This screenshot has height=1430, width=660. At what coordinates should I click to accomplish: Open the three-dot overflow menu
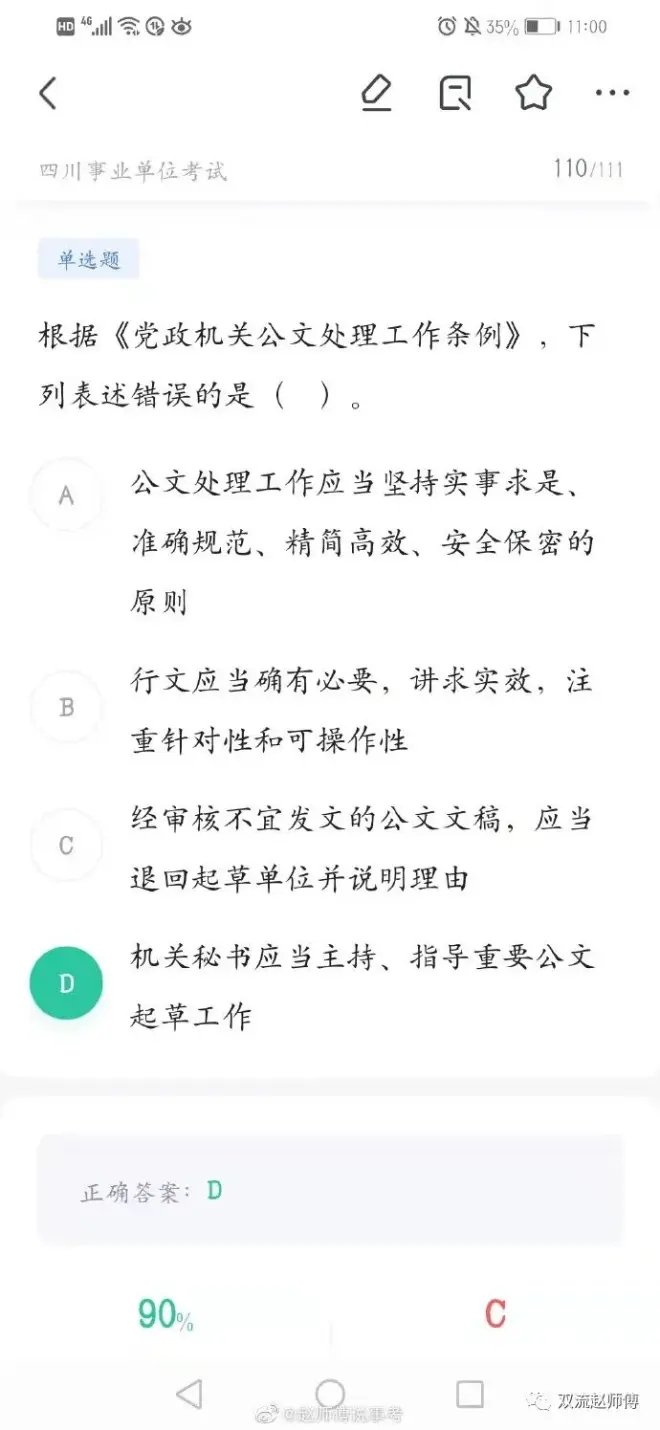612,93
